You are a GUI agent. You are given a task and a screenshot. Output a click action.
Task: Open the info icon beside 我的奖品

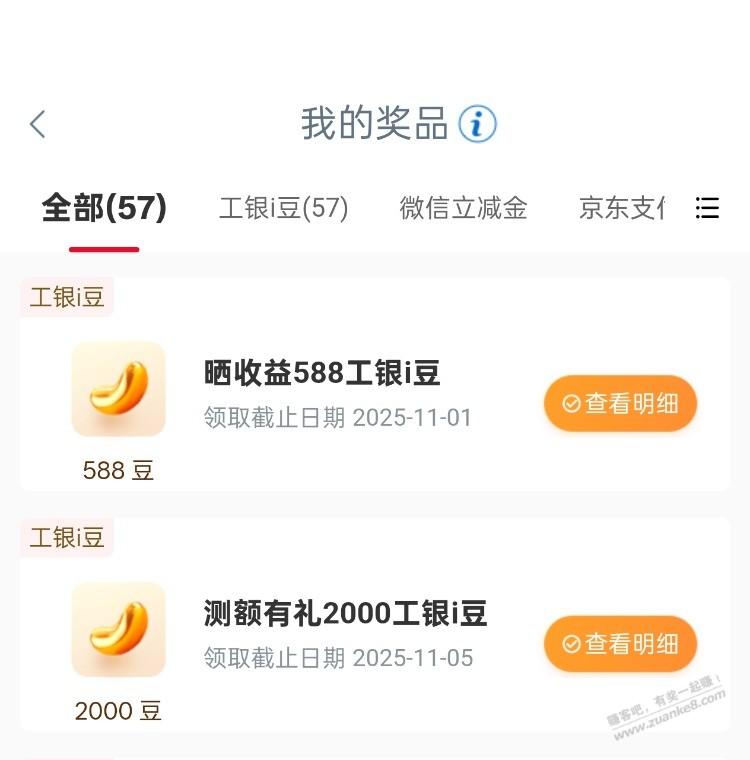(477, 125)
